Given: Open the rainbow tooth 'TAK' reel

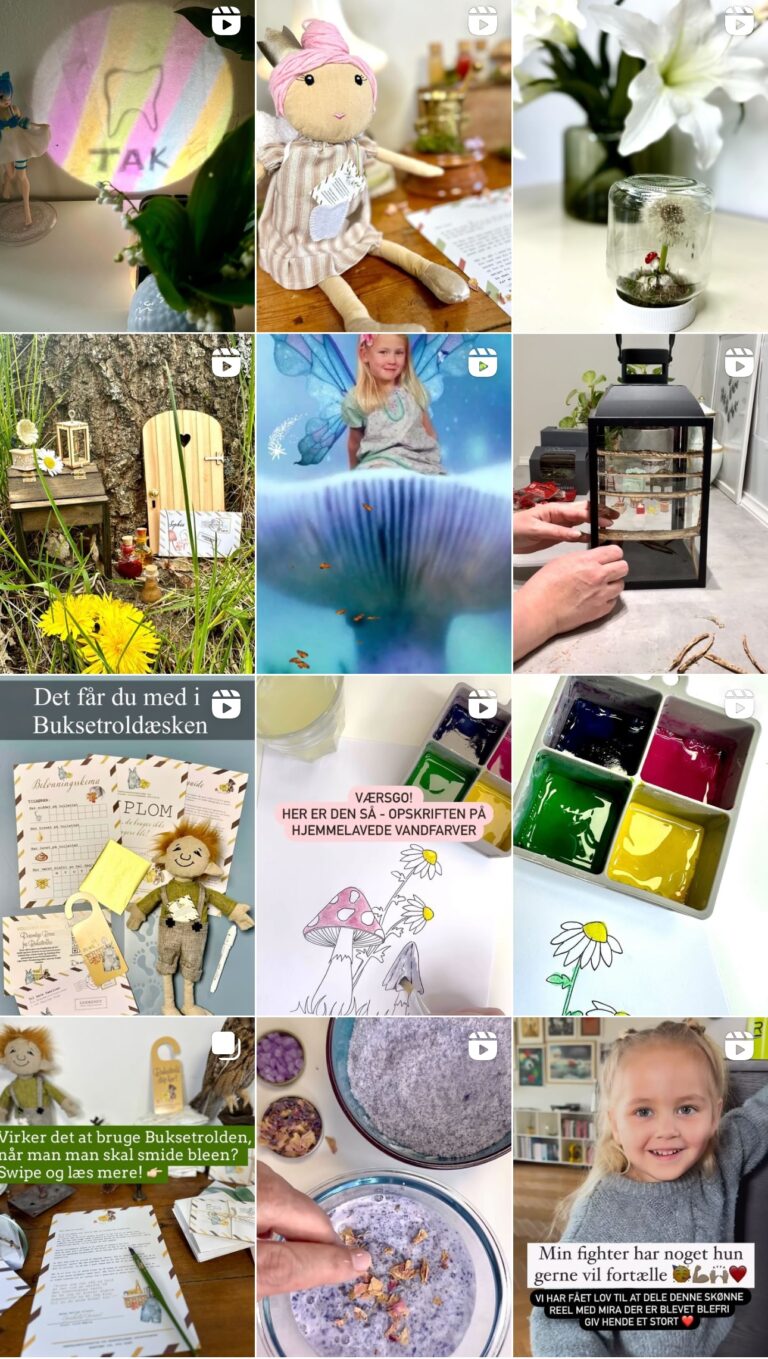Looking at the screenshot, I should pyautogui.click(x=127, y=165).
